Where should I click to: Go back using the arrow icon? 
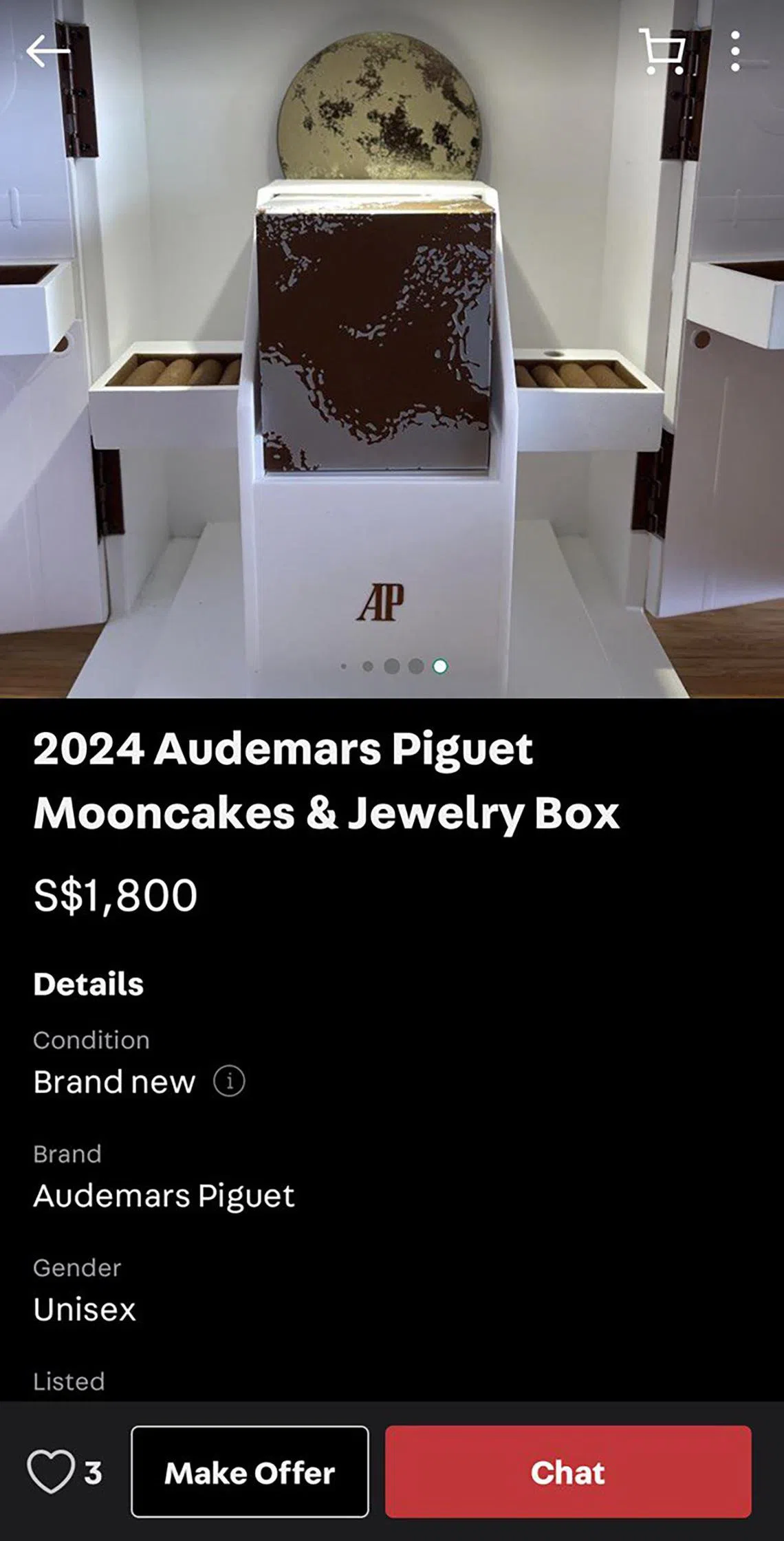[47, 51]
